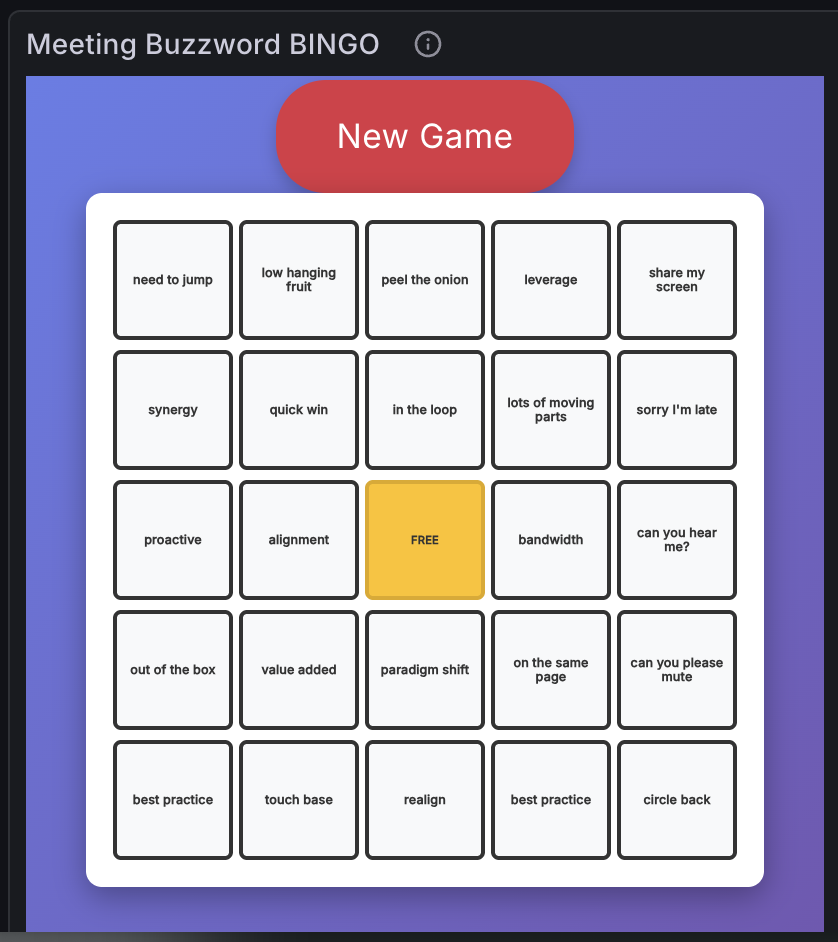Select the "bandwidth" square
This screenshot has width=838, height=942.
coord(551,540)
